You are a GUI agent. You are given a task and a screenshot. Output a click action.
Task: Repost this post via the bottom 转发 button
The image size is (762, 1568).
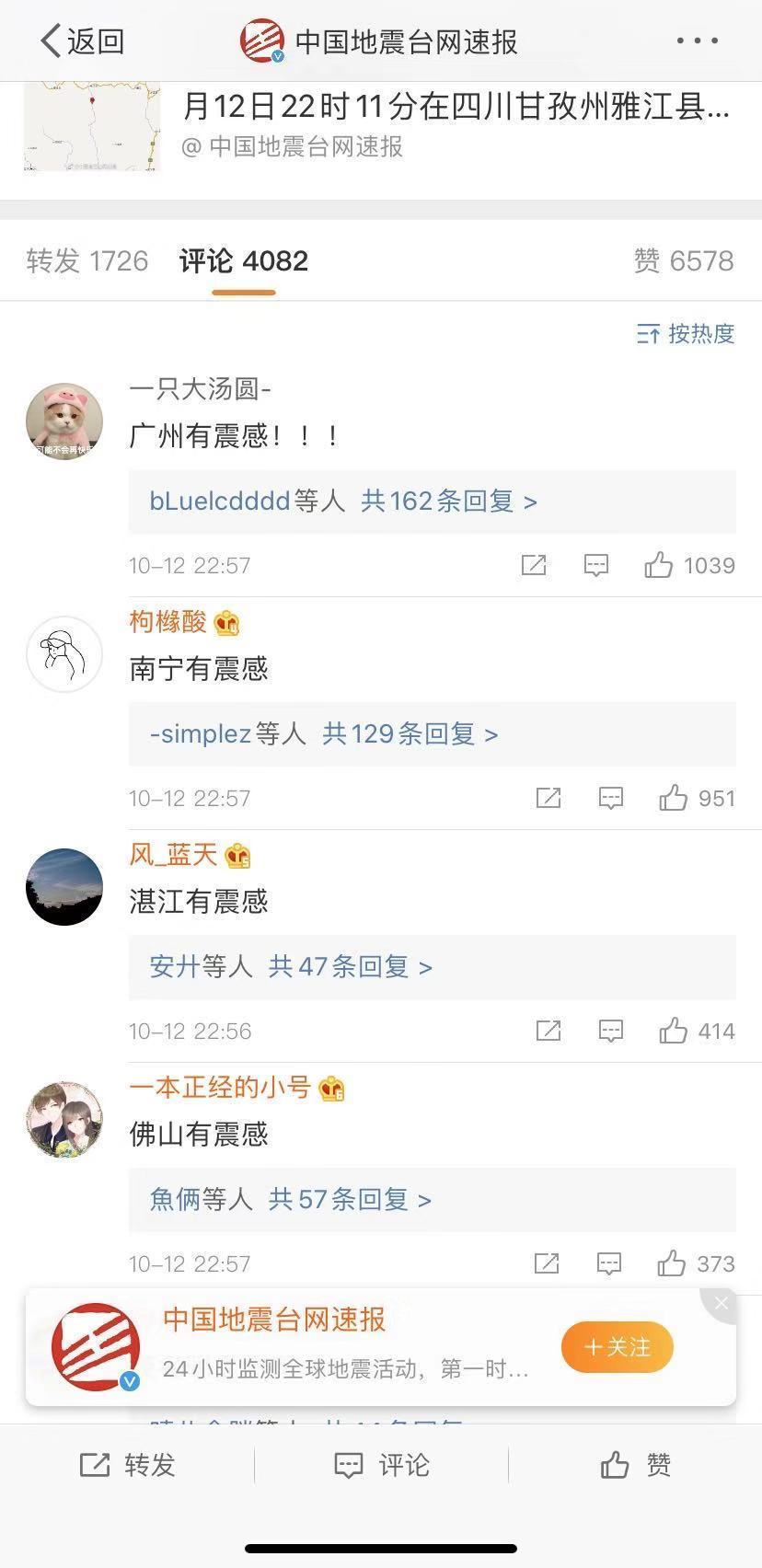point(127,1465)
